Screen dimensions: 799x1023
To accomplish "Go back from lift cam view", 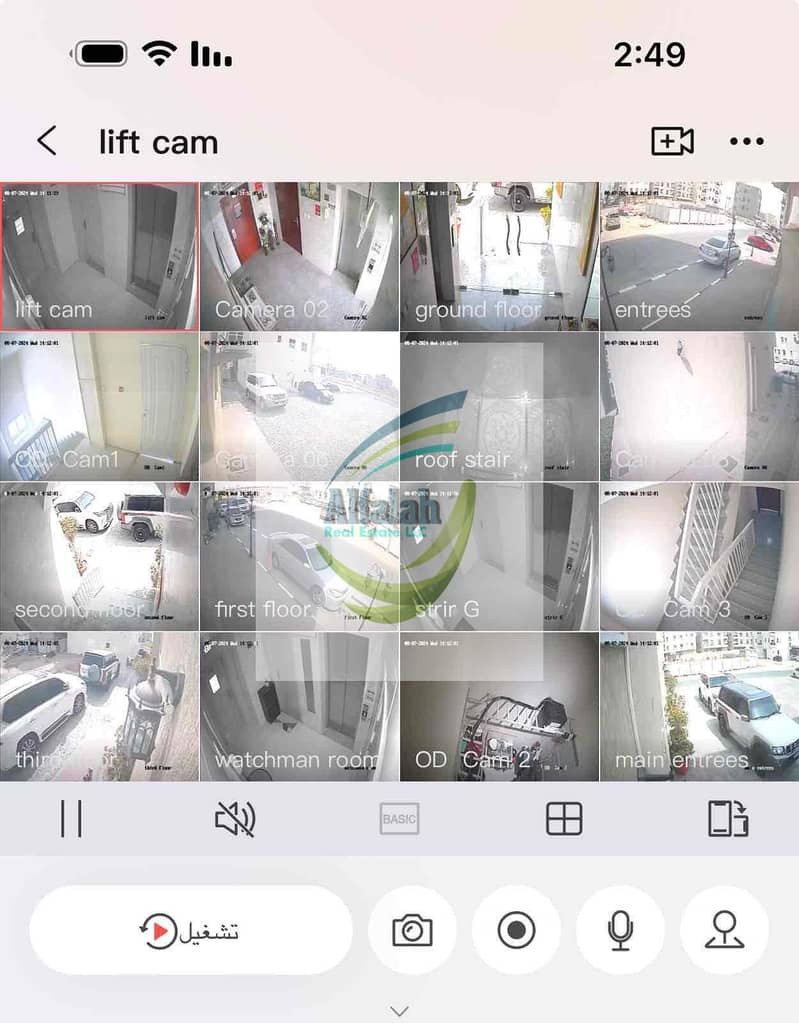I will [46, 141].
